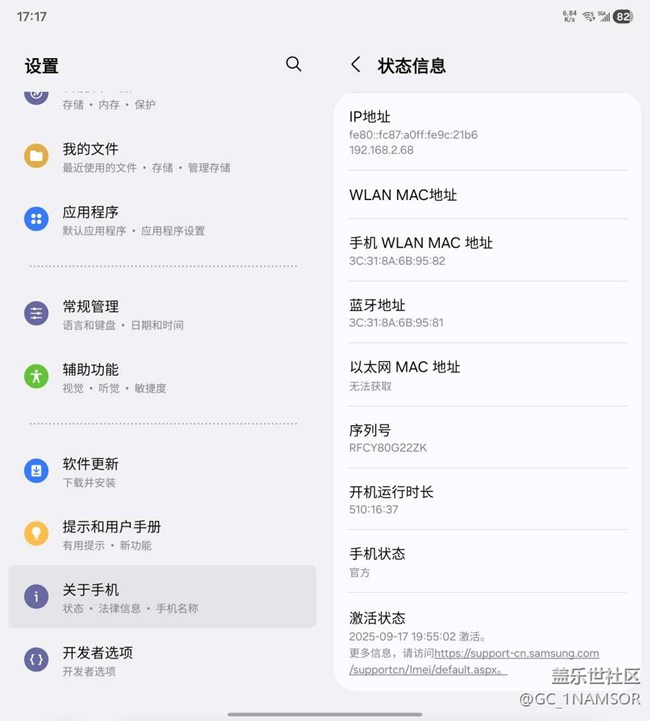Viewport: 650px width, 721px height.
Task: Open 提示和用户手册
Action: 160,534
